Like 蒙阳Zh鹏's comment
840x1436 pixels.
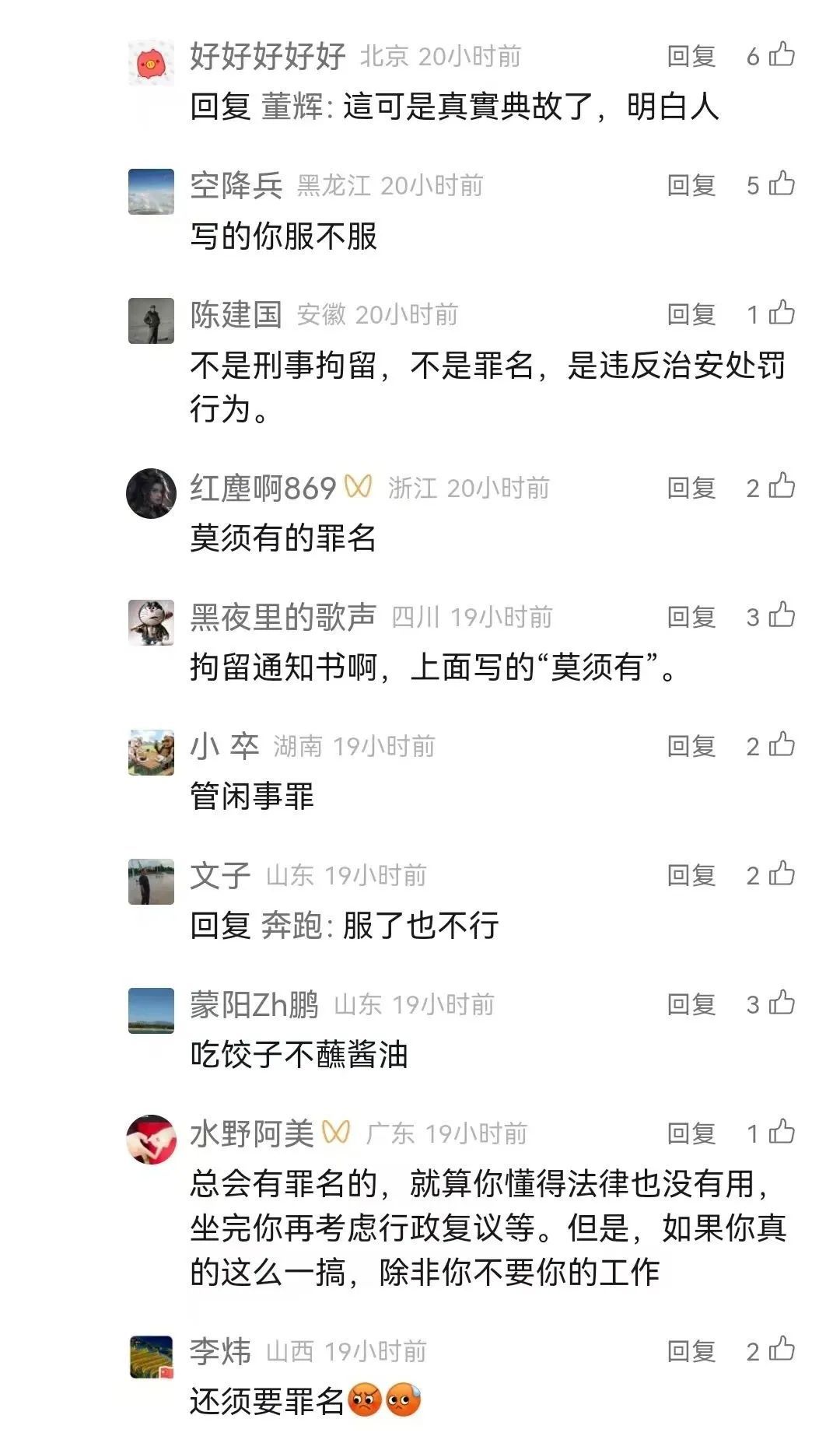[782, 1003]
